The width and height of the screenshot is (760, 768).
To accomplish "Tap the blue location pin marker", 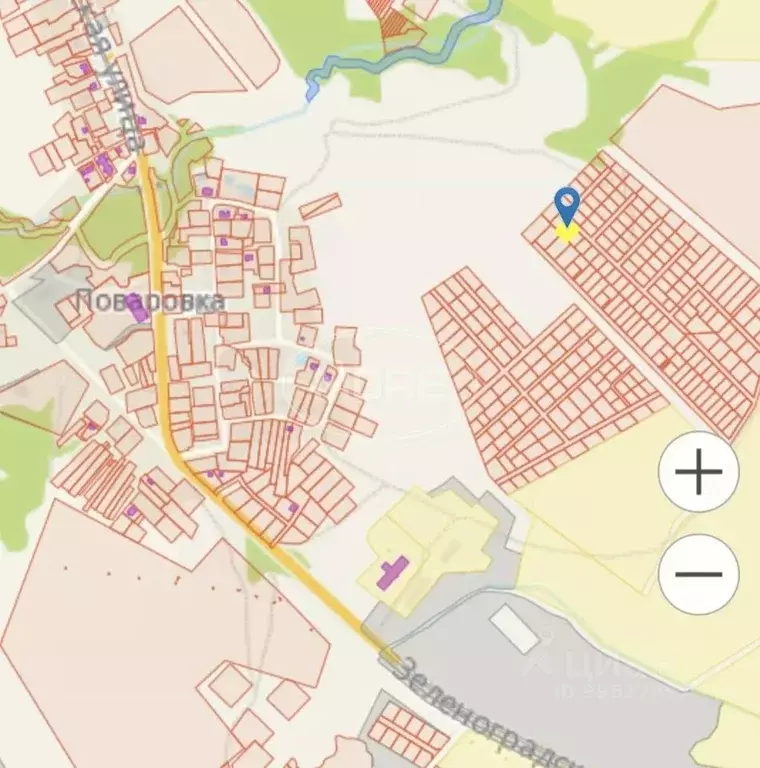I will (x=567, y=207).
